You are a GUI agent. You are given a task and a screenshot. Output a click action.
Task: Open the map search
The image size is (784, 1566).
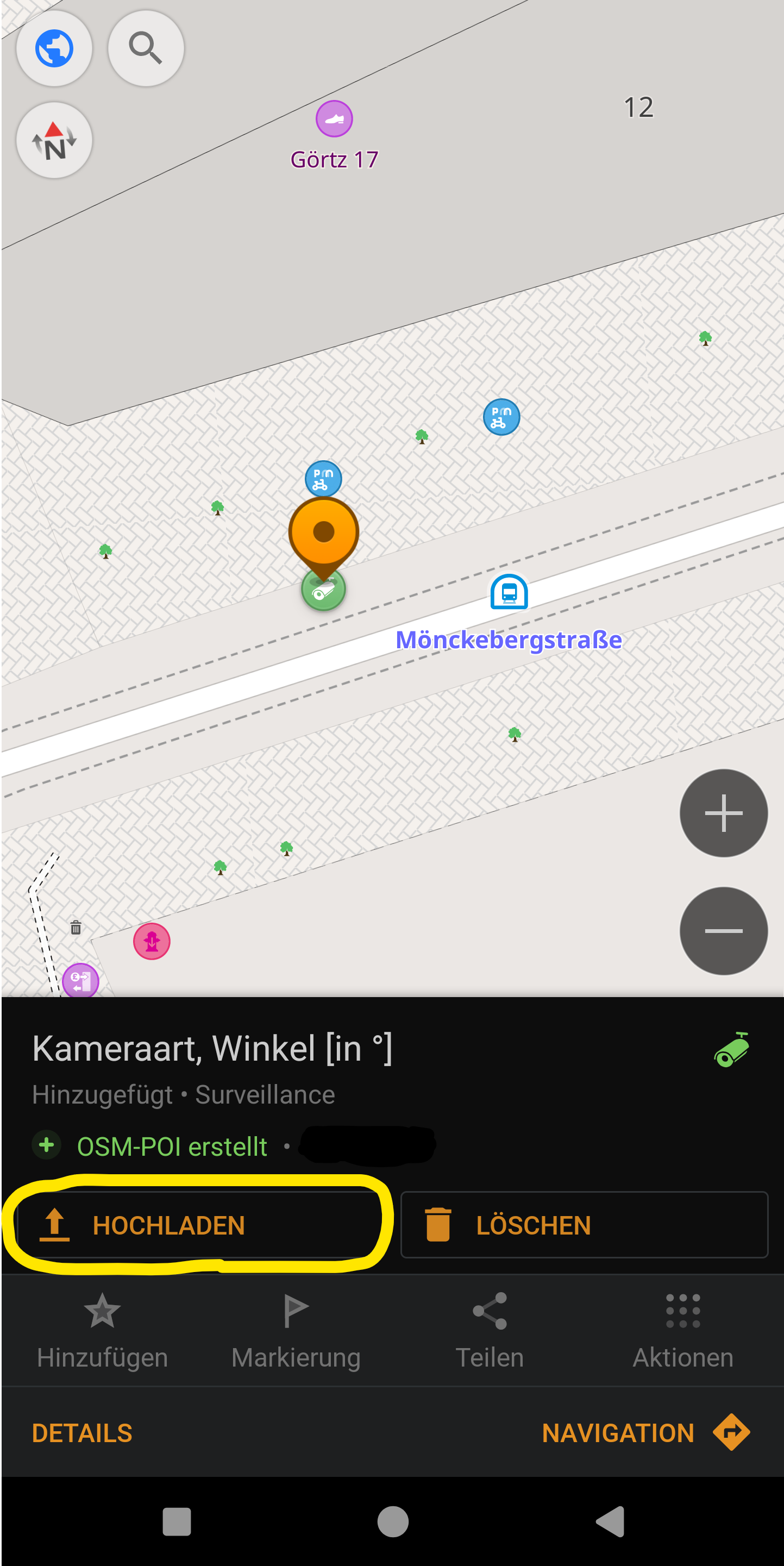pyautogui.click(x=146, y=48)
